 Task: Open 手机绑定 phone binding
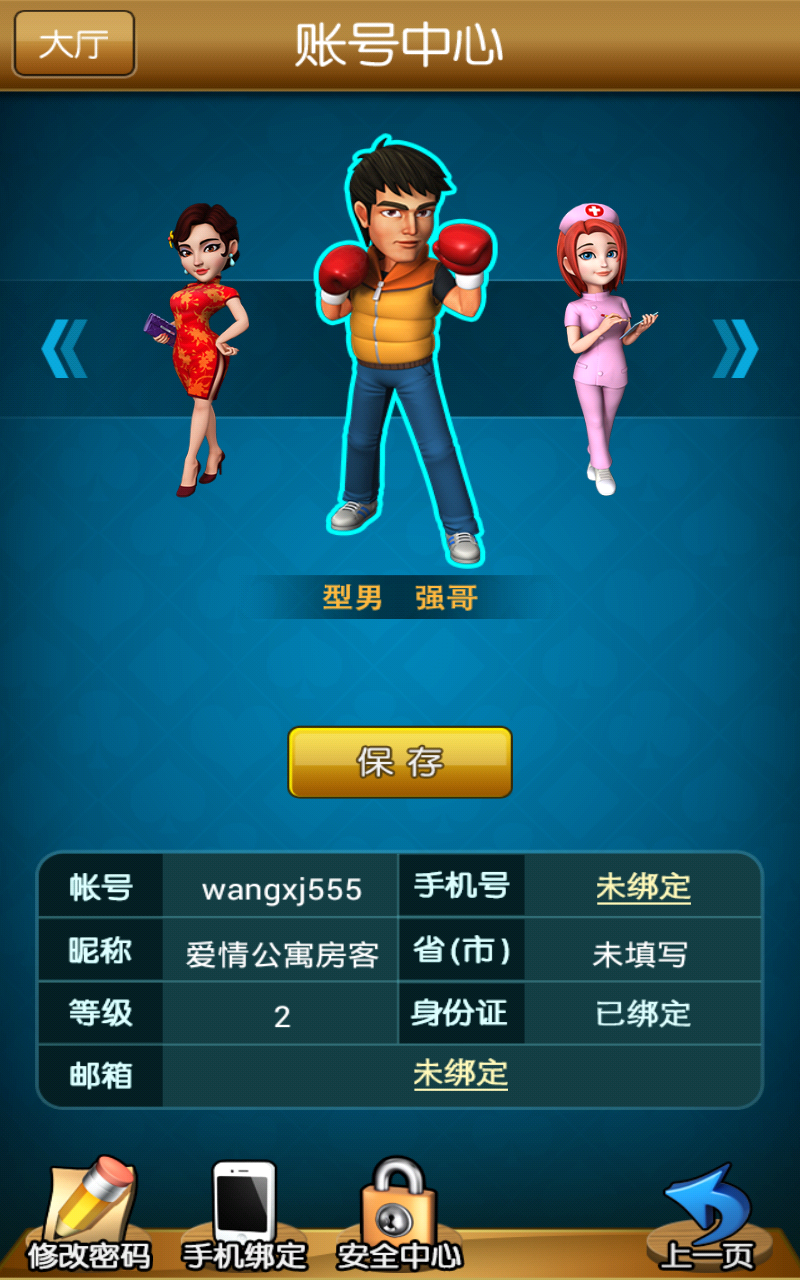click(244, 1215)
